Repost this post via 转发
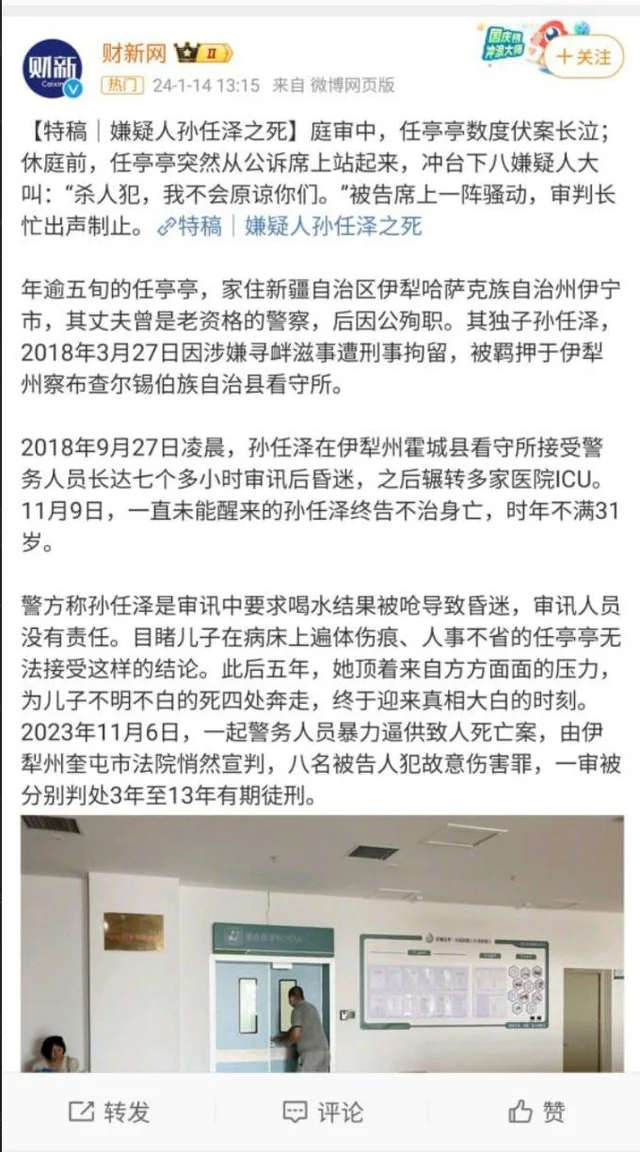 [x=109, y=1111]
